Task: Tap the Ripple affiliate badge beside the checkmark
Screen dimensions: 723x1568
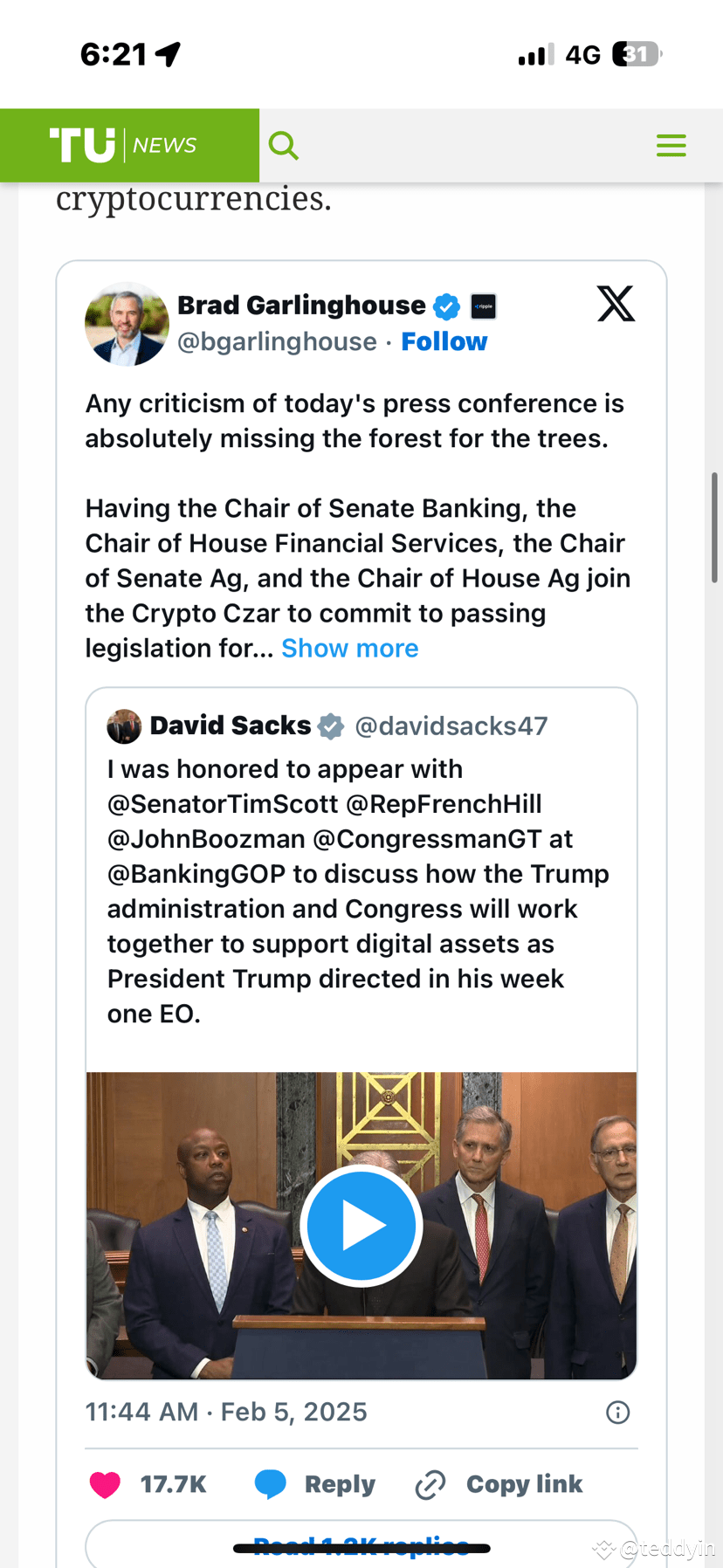Action: tap(483, 306)
